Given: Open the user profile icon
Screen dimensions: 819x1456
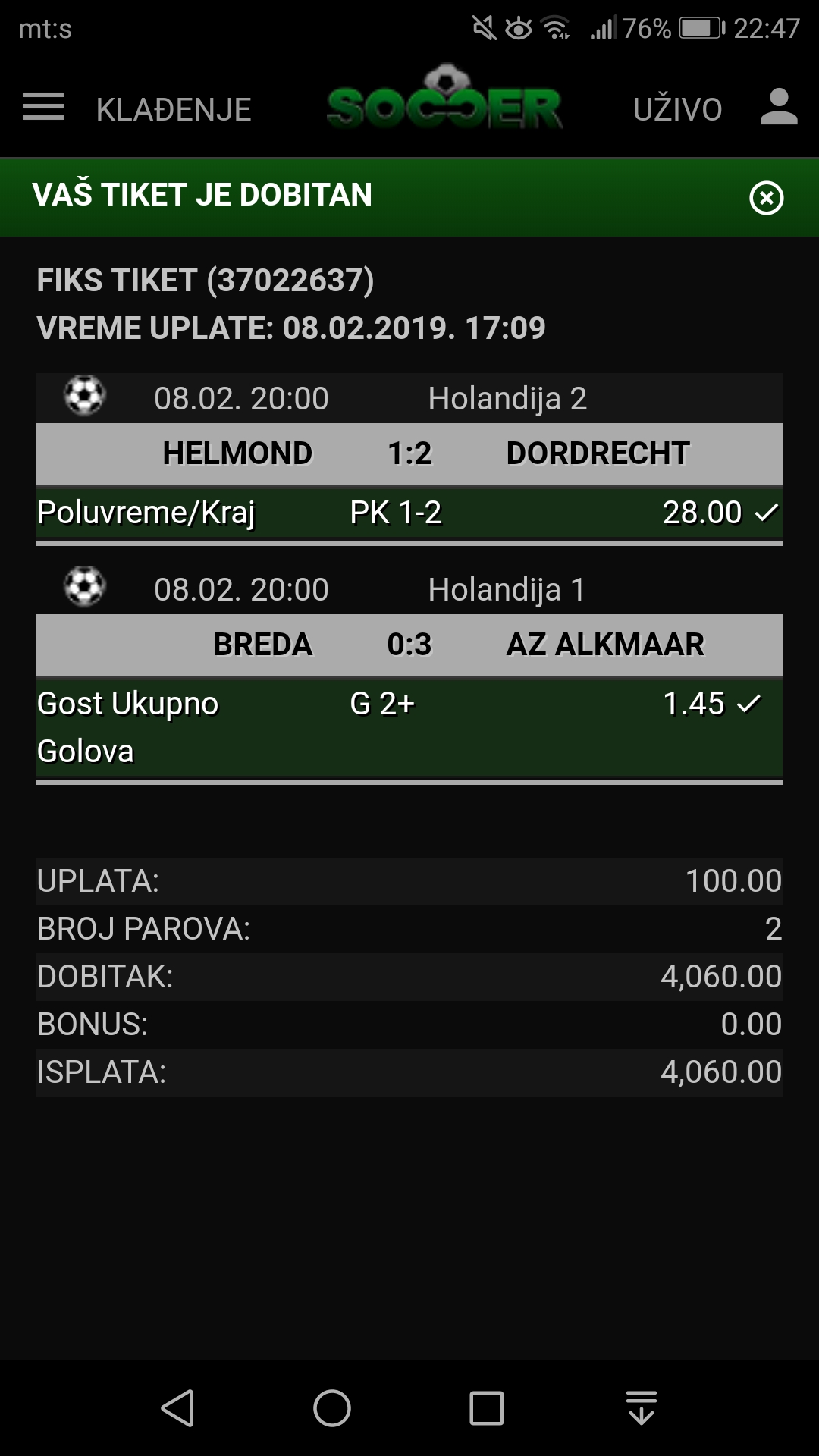Looking at the screenshot, I should pos(779,107).
